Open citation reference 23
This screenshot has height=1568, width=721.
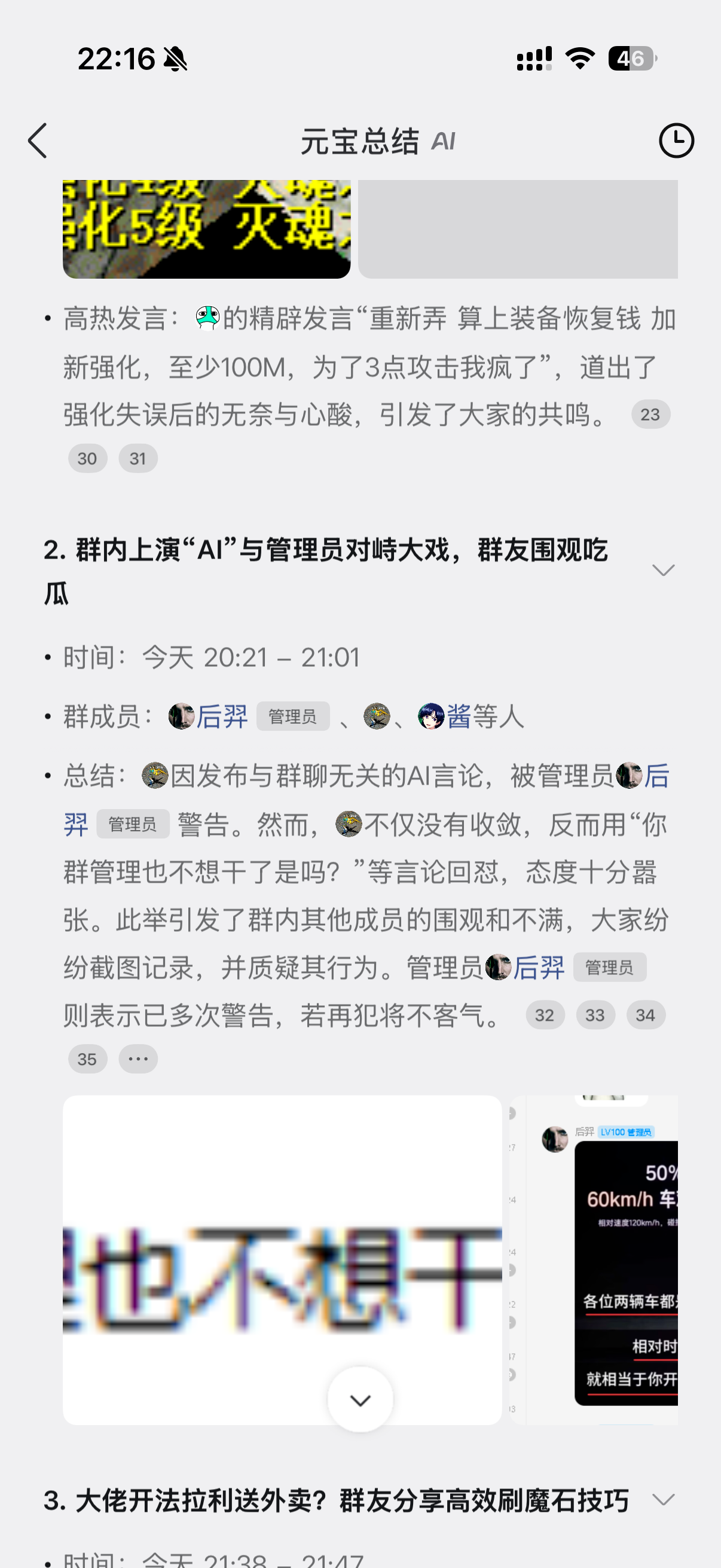click(x=650, y=414)
